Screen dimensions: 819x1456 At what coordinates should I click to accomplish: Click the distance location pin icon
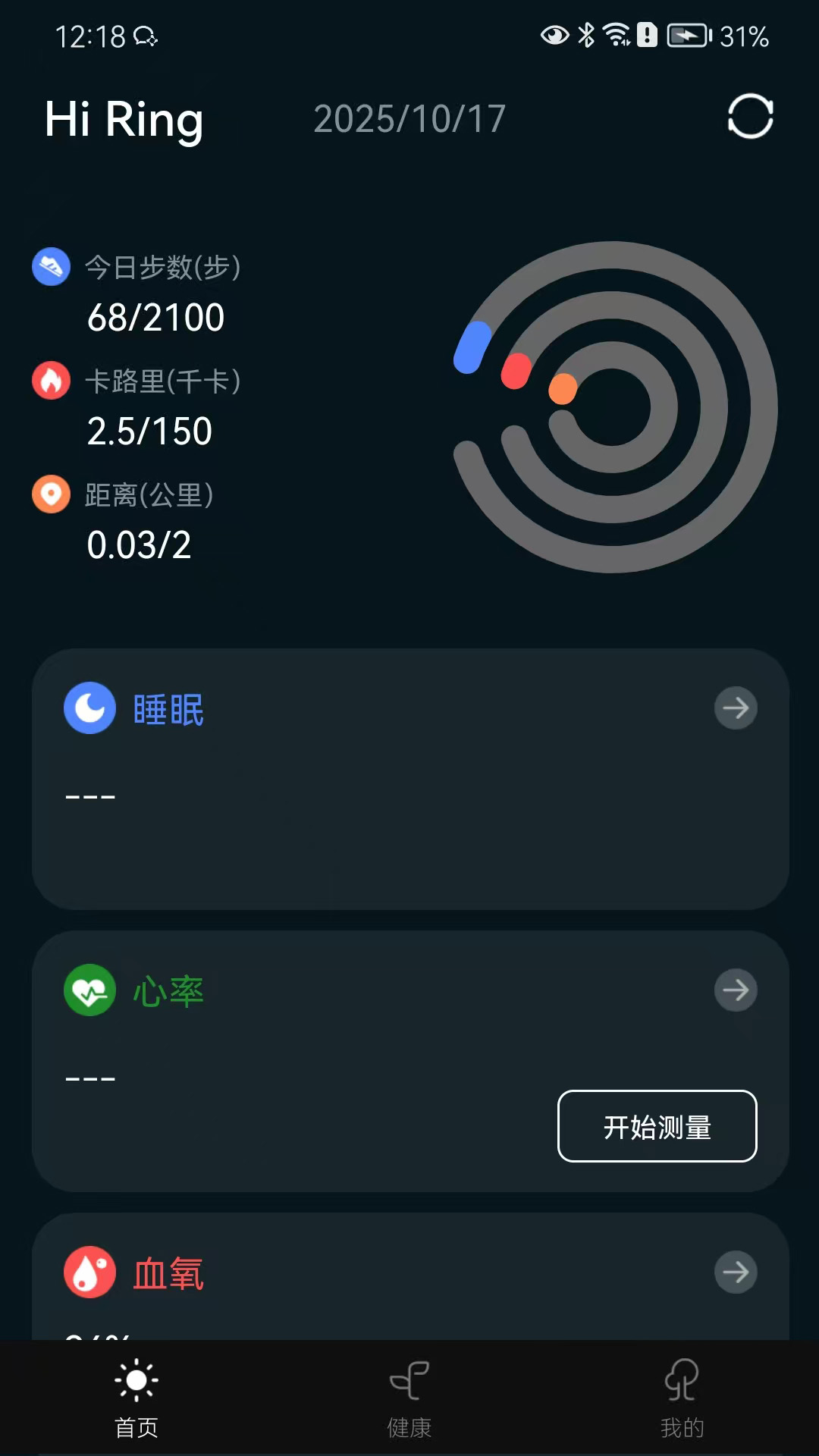tap(51, 494)
